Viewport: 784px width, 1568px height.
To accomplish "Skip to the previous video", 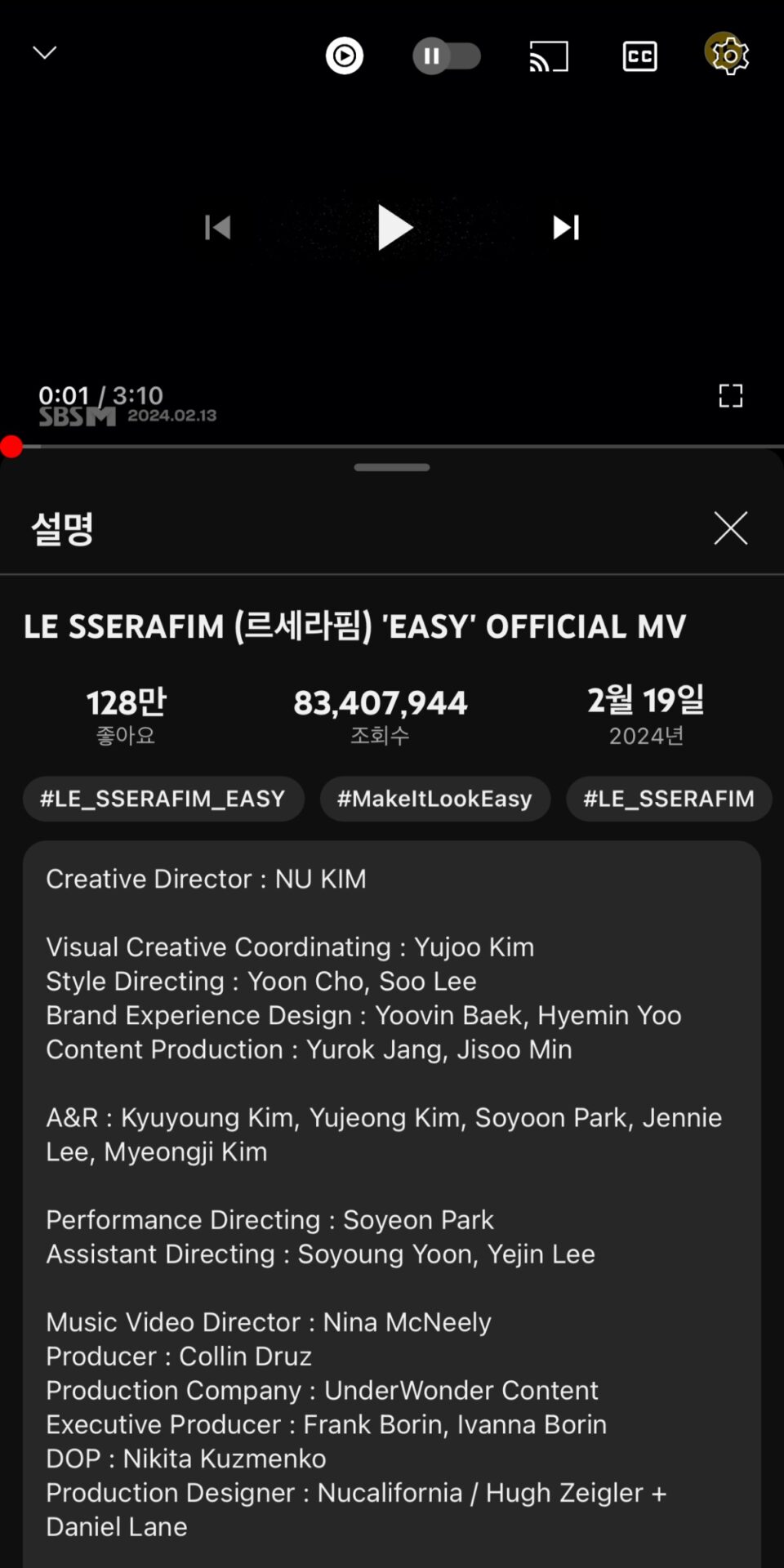I will tap(218, 227).
